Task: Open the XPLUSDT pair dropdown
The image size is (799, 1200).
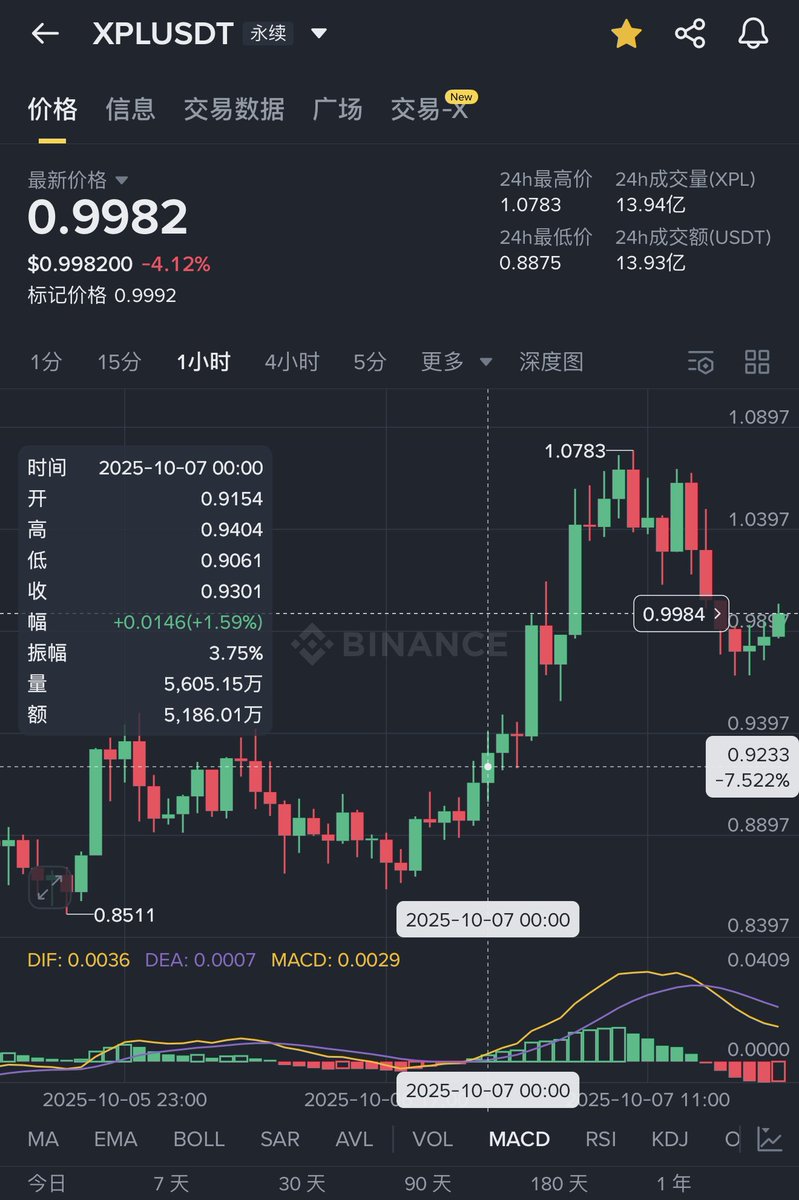Action: [x=319, y=33]
